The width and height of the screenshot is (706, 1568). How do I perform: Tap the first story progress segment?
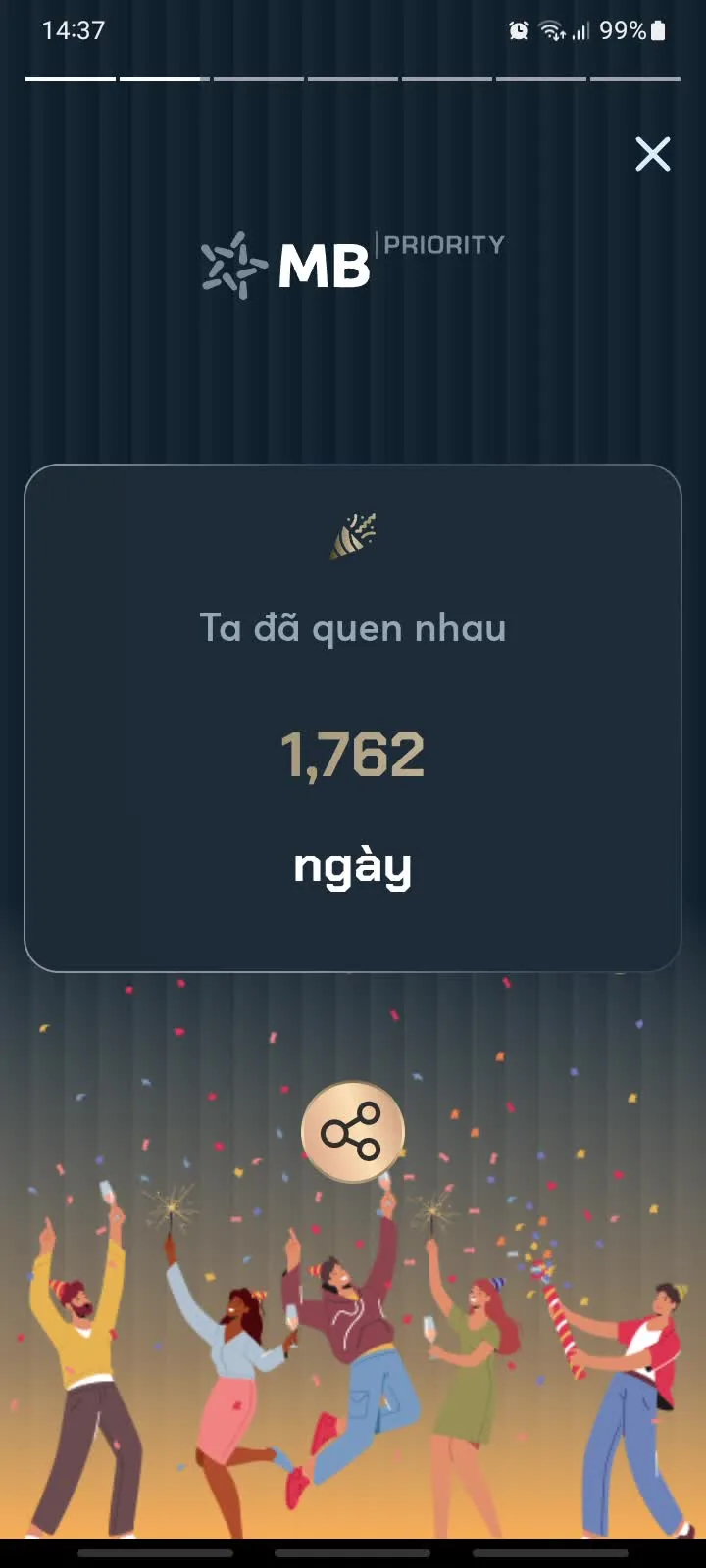tap(70, 77)
